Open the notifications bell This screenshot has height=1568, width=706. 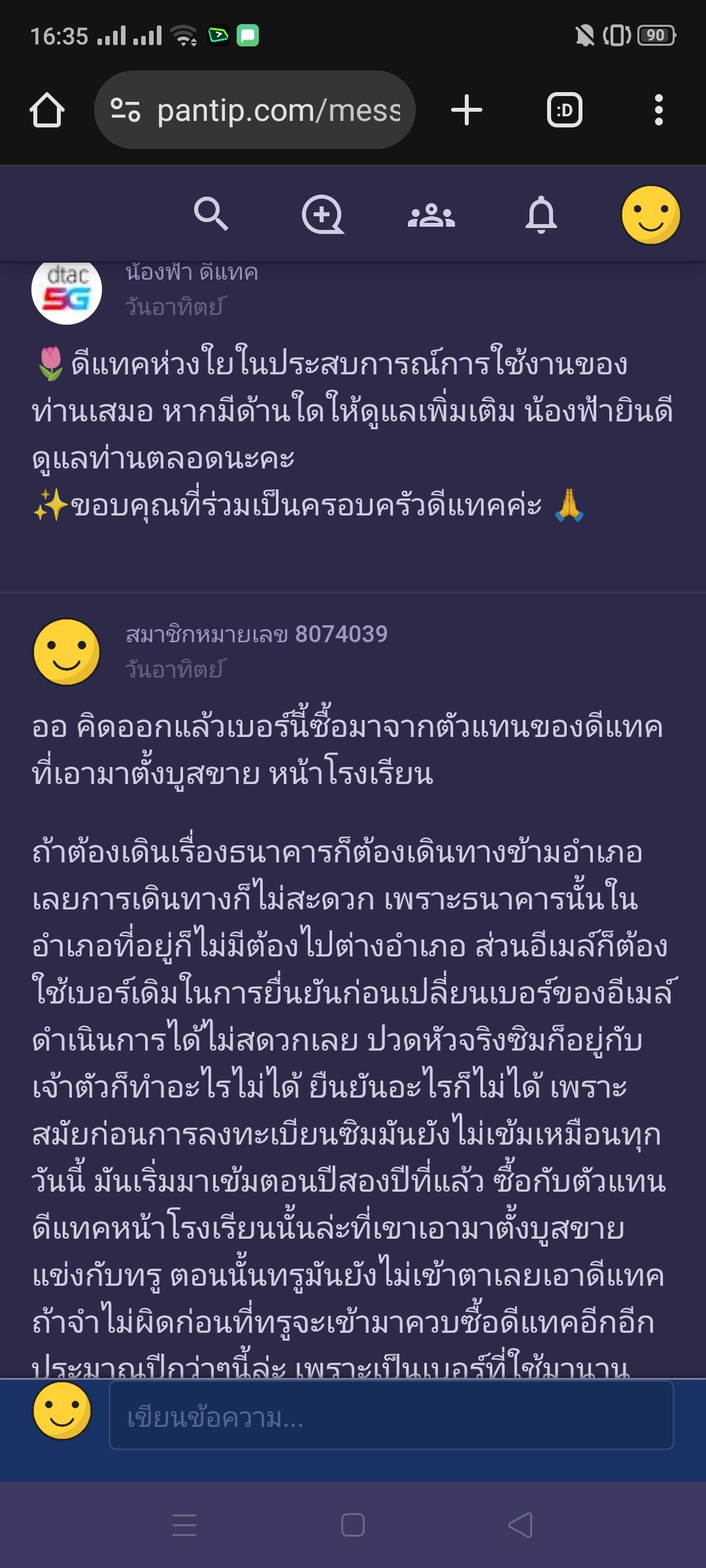541,214
